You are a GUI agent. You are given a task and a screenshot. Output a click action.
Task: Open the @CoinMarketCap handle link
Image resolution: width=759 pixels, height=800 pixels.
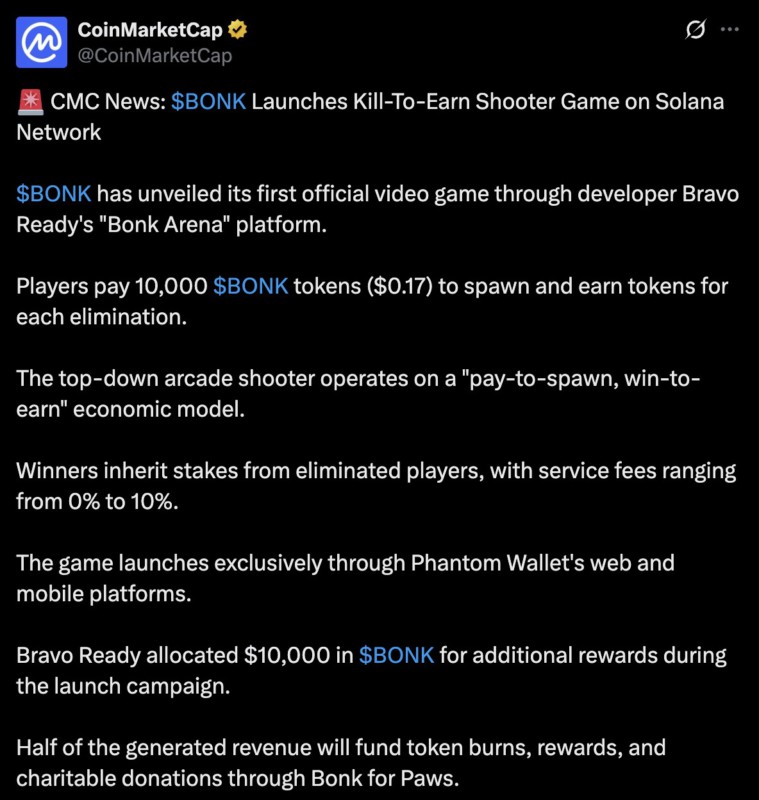tap(154, 56)
